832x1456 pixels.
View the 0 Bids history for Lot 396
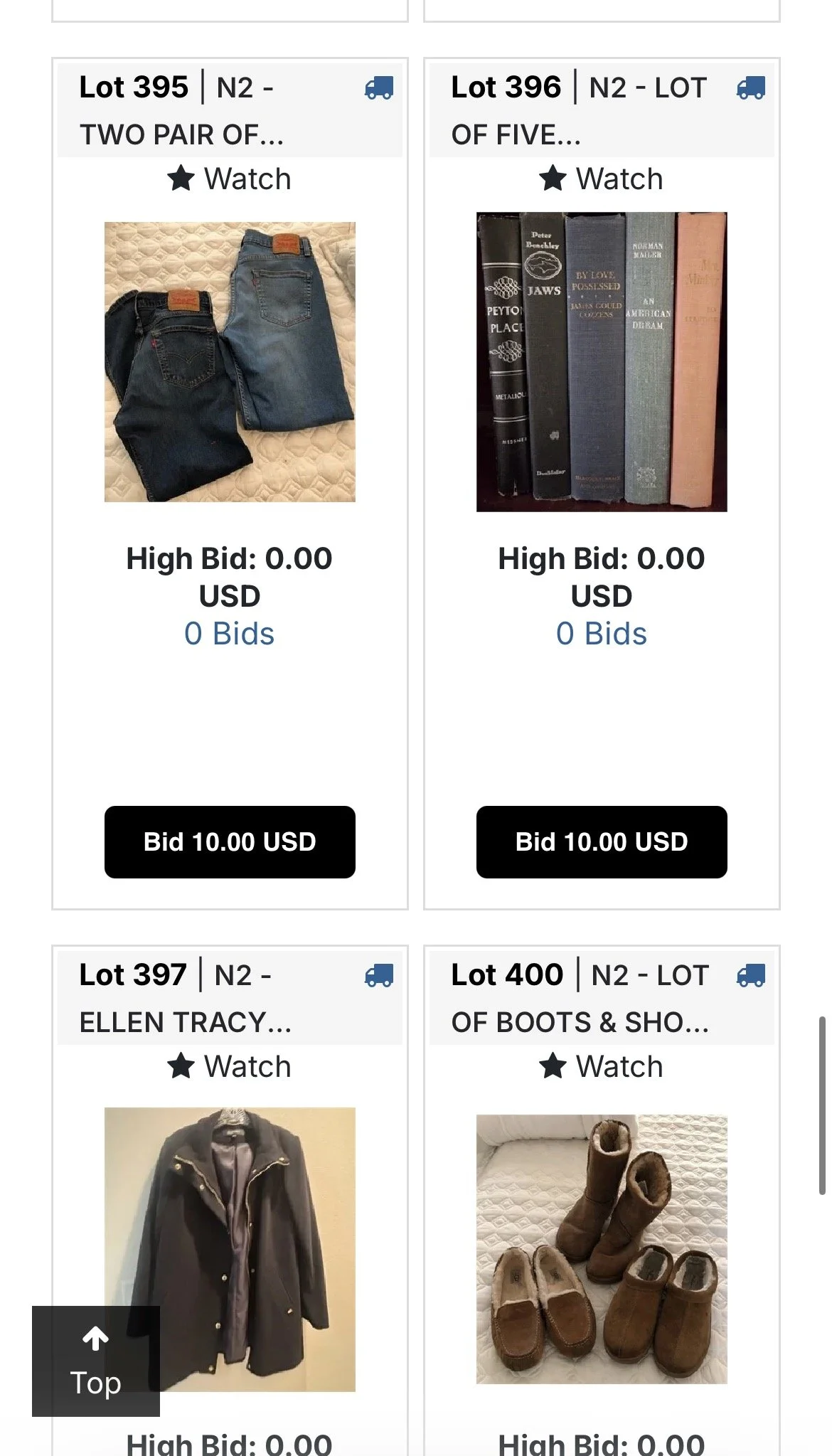click(601, 634)
